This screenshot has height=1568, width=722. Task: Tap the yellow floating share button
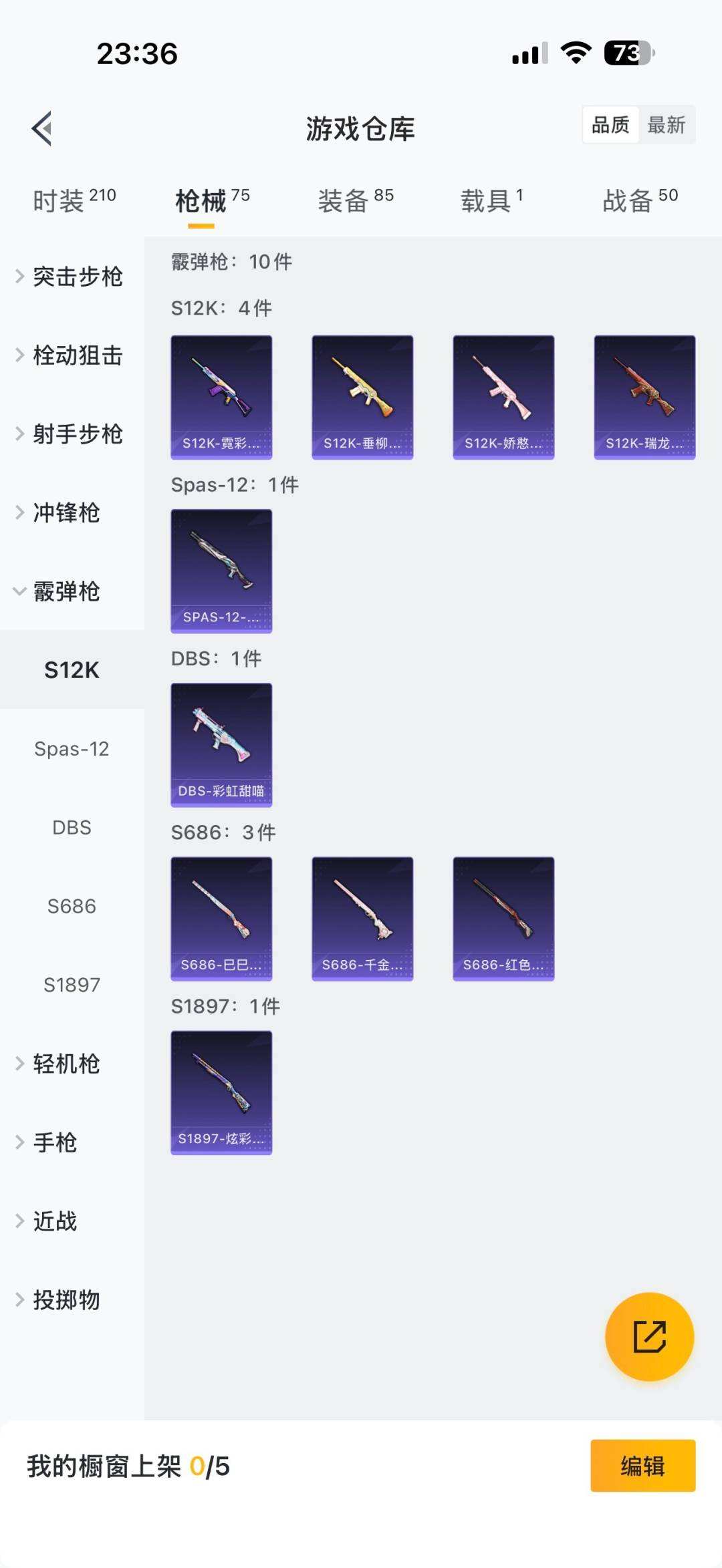tap(649, 1336)
